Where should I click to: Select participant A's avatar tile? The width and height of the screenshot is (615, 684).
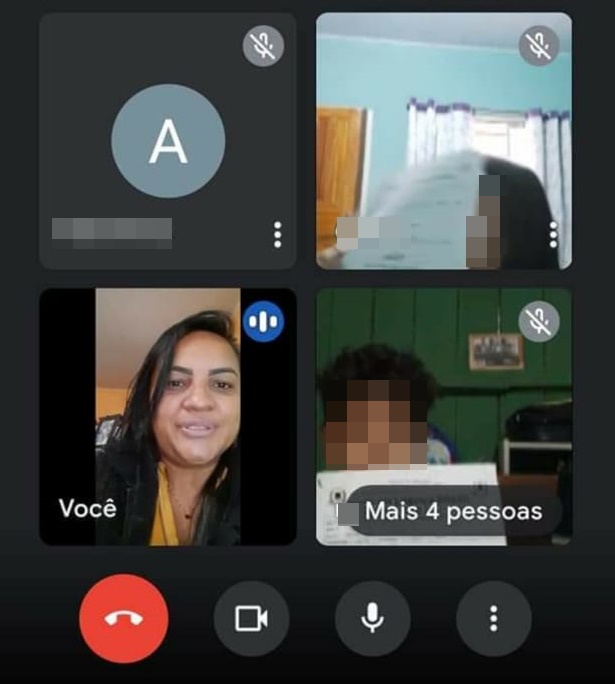click(168, 142)
